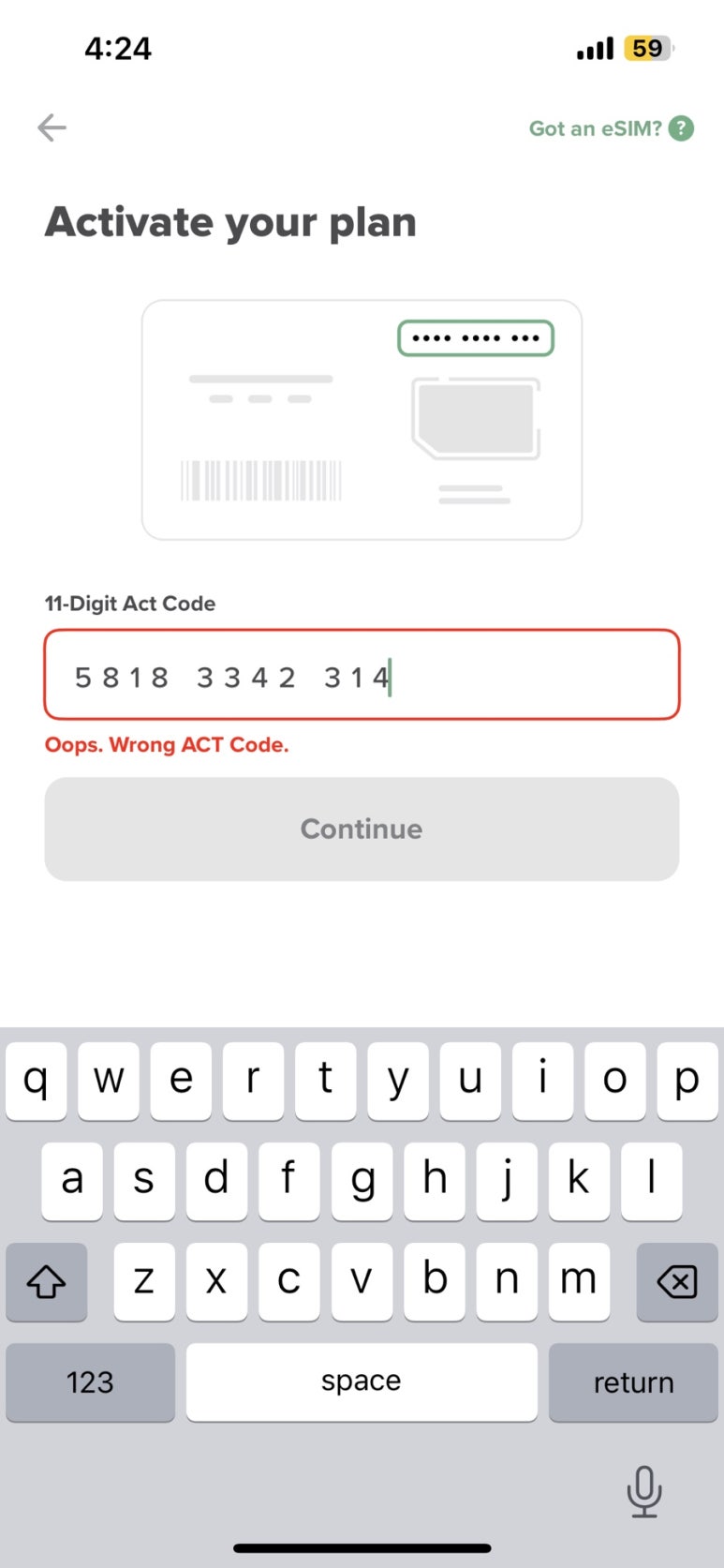This screenshot has width=724, height=1568.
Task: Go back using the arrow icon
Action: (52, 127)
